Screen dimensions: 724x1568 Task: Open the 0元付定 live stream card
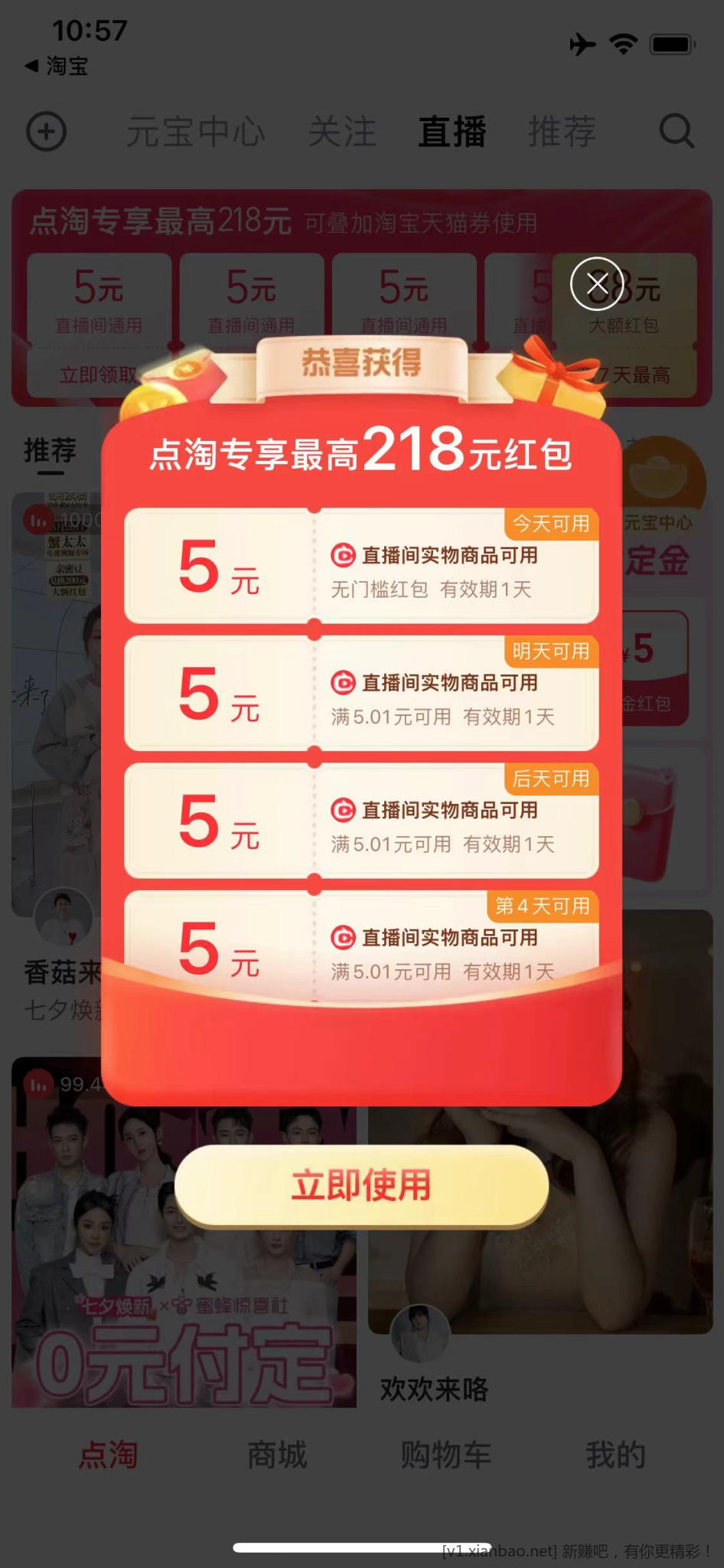pos(184,1302)
